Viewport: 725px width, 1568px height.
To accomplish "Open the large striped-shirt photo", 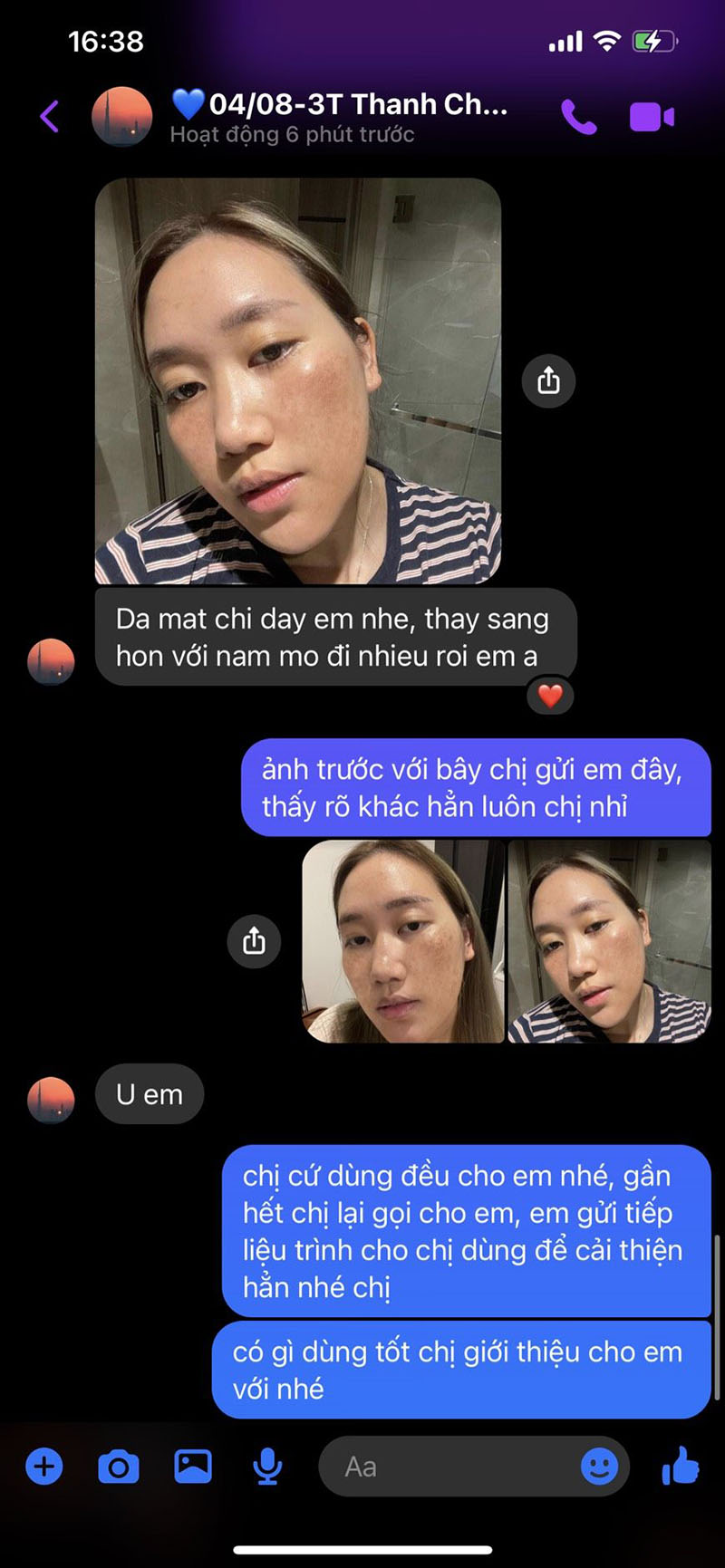I will [298, 380].
